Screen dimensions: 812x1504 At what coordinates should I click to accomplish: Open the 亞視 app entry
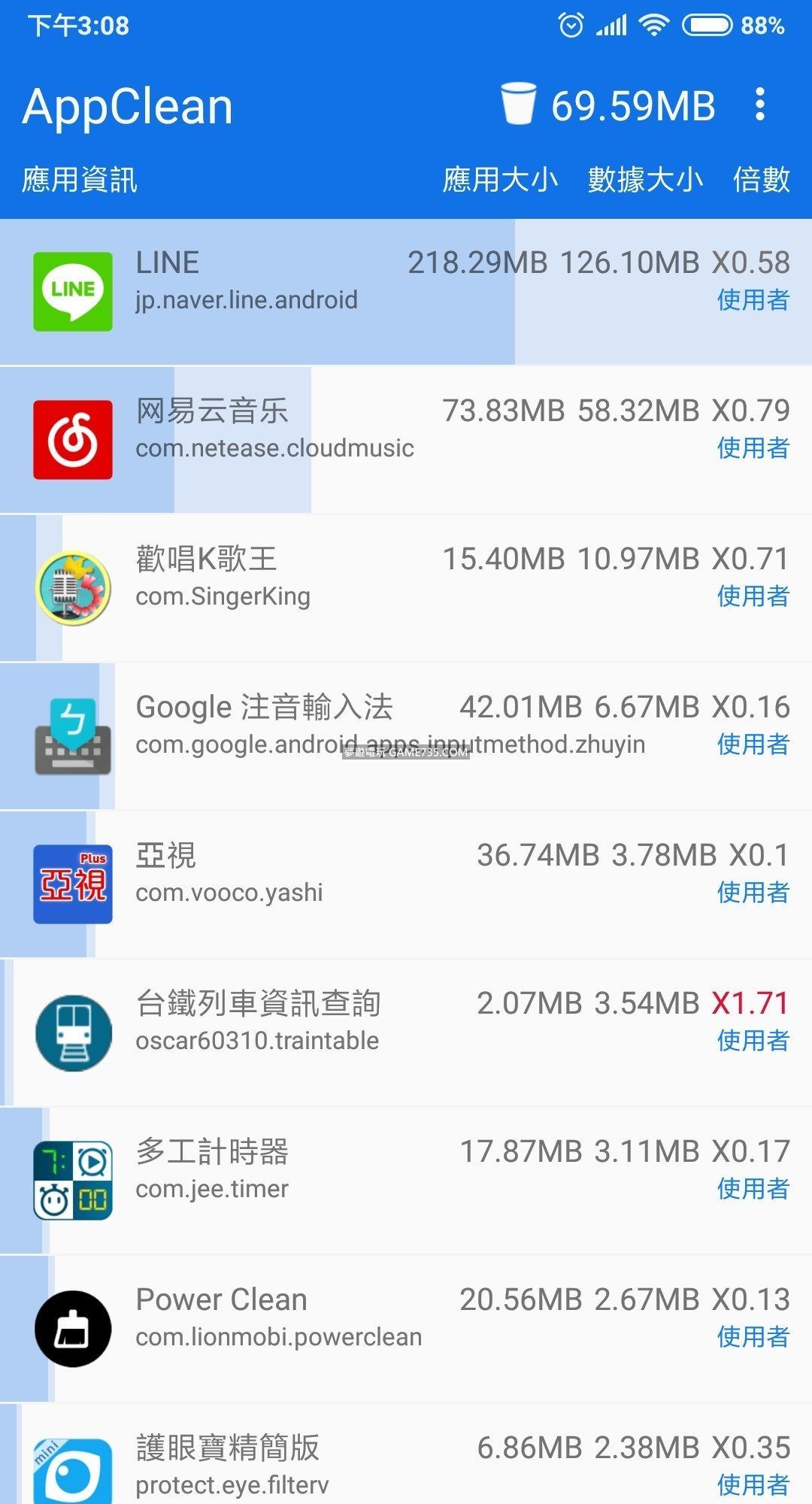(406, 884)
